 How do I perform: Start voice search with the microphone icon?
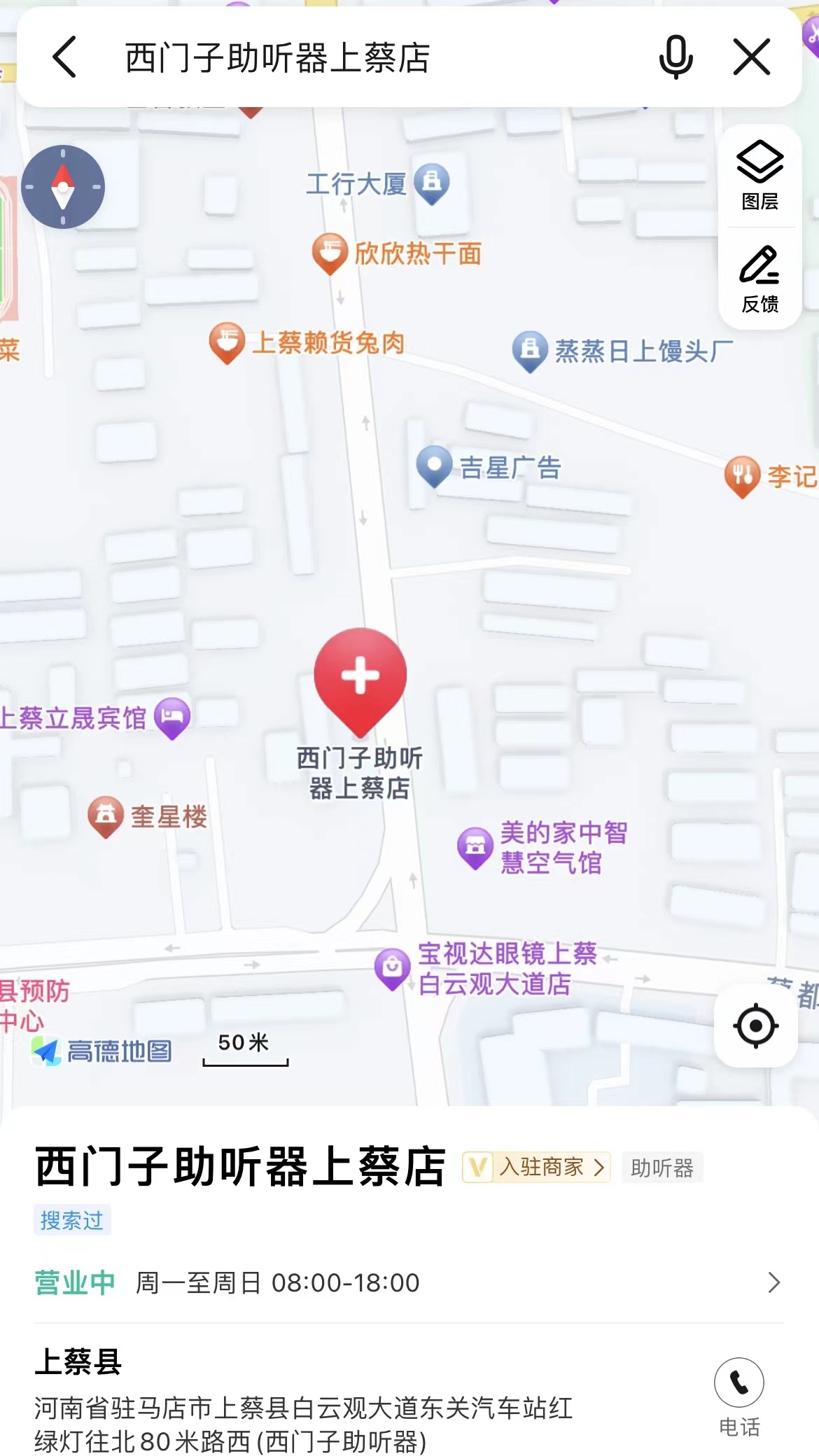point(675,57)
